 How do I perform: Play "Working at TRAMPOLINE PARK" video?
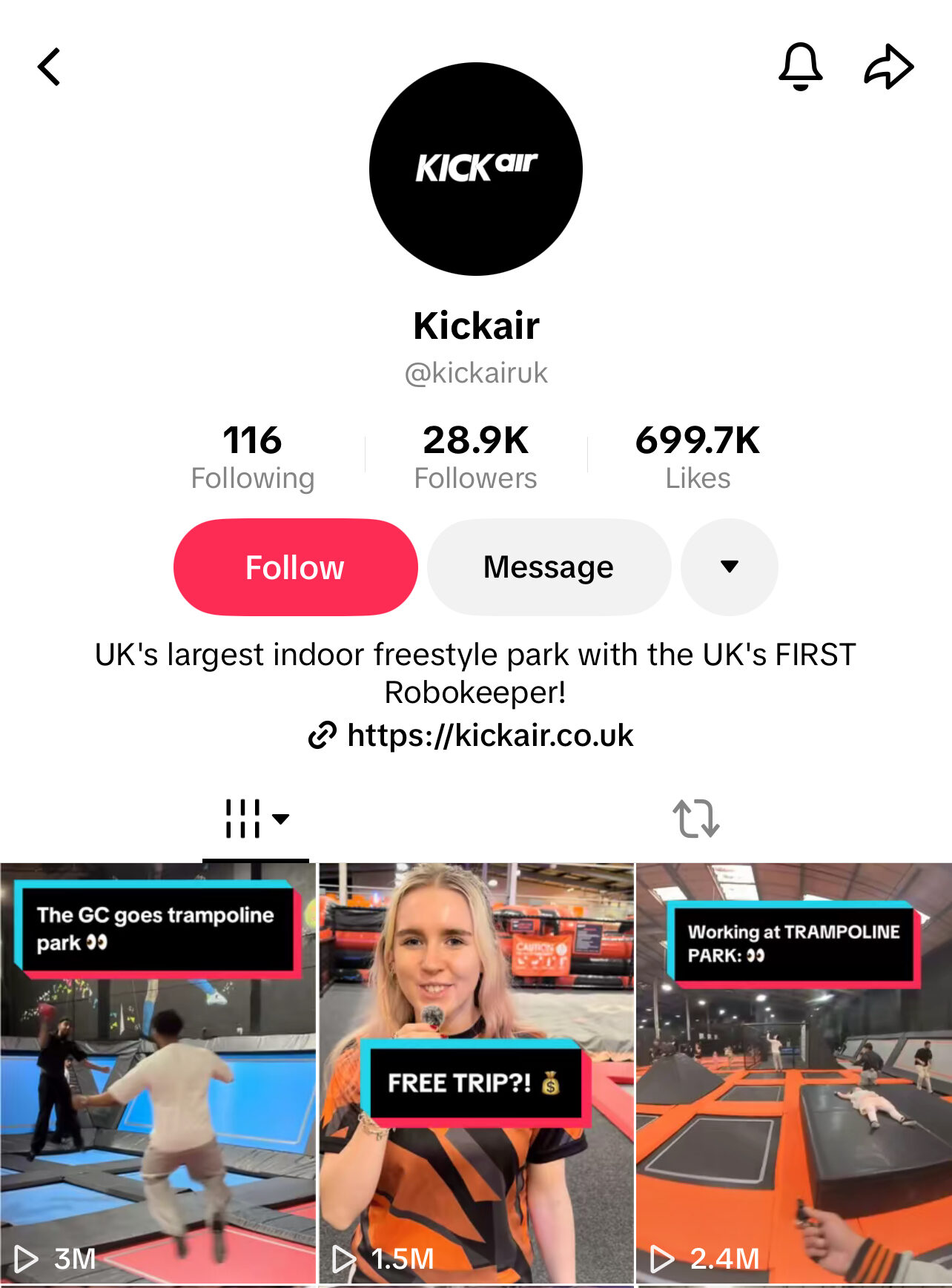[794, 1075]
